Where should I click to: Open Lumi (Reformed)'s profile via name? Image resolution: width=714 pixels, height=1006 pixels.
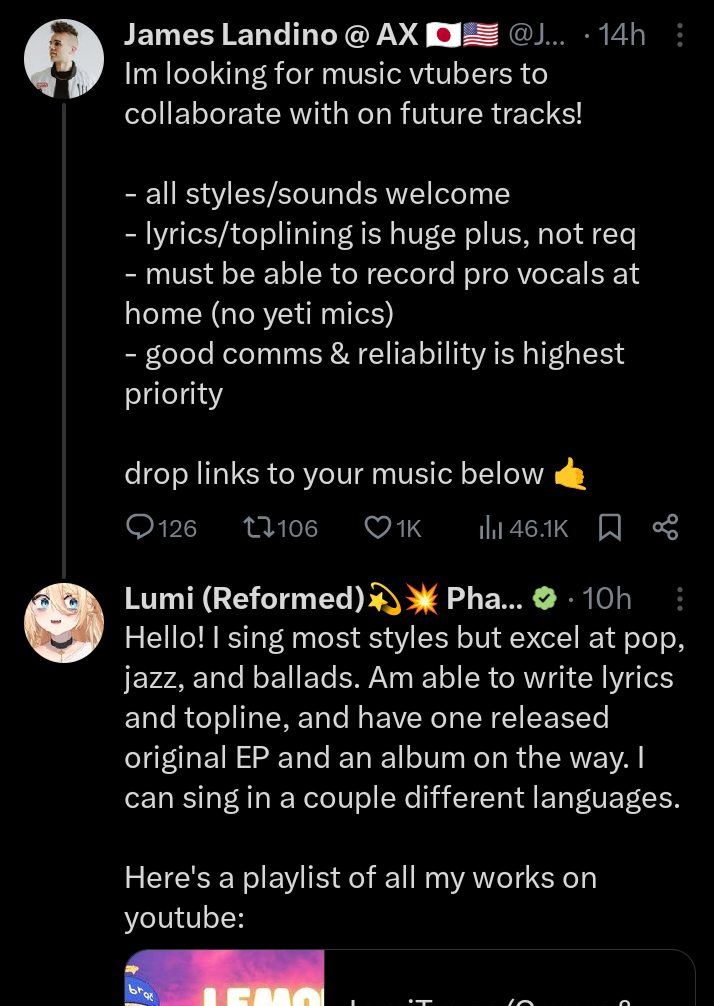[x=245, y=598]
